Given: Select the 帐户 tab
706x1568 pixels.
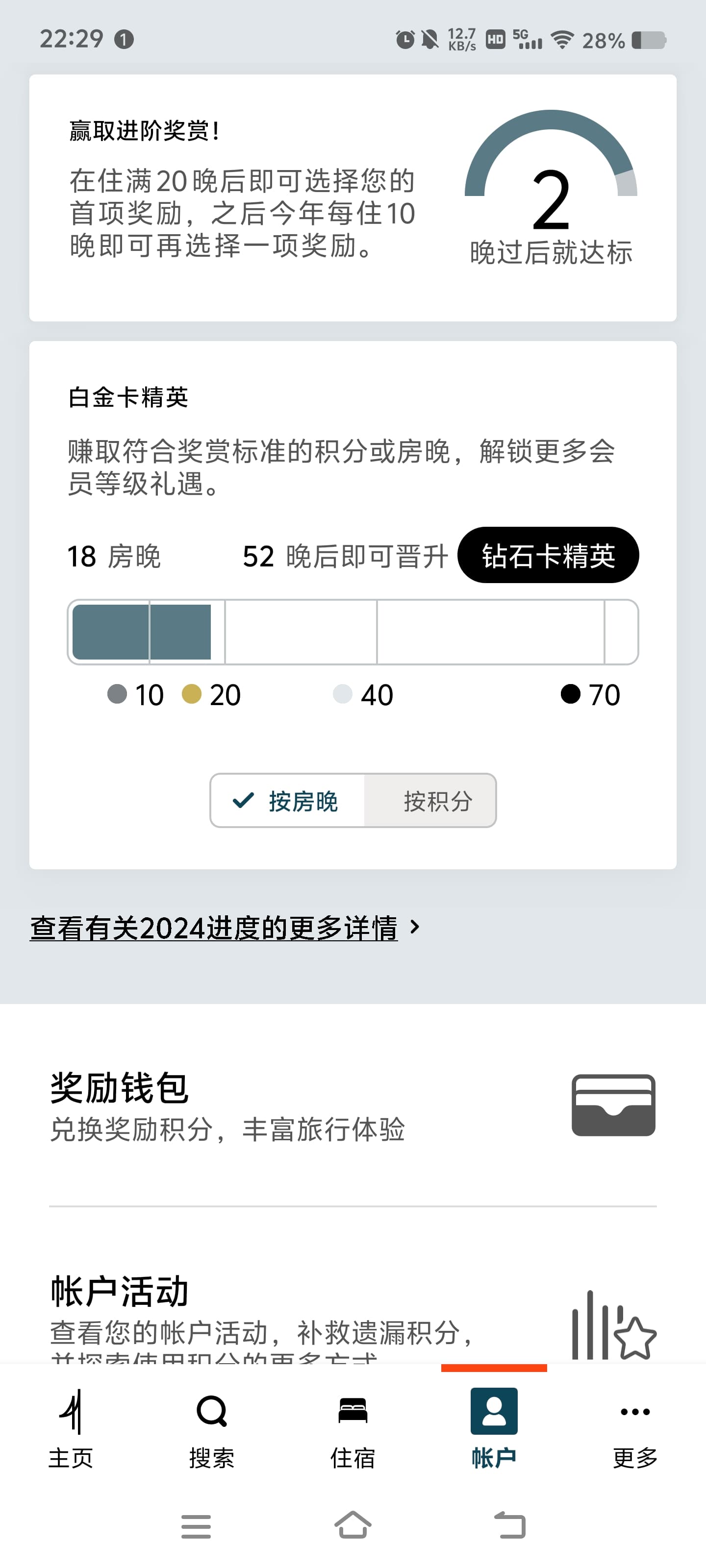Looking at the screenshot, I should coord(493,1427).
